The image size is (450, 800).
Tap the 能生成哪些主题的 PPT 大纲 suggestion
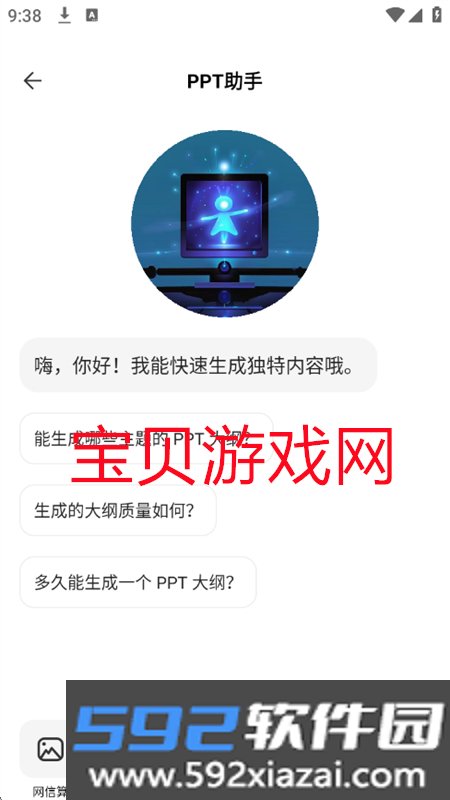(x=146, y=438)
